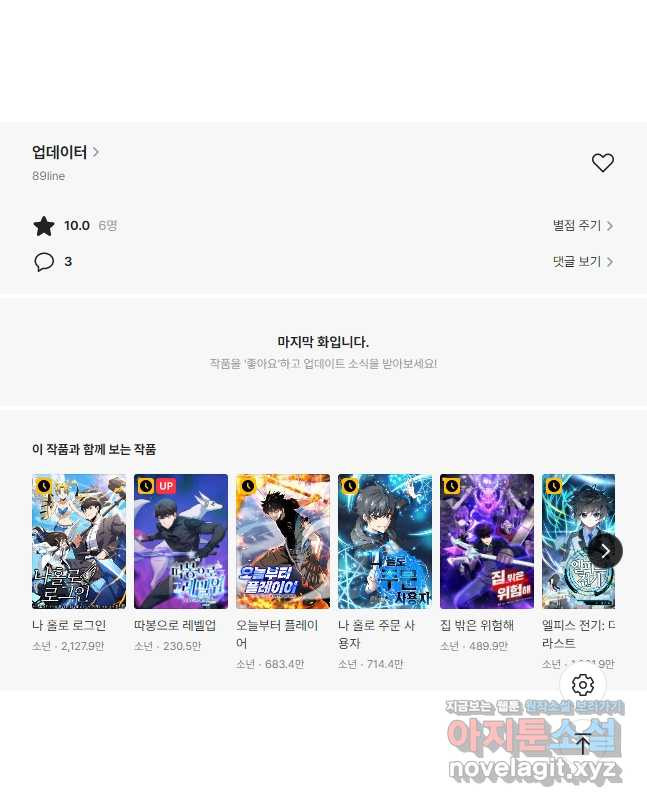Like this webtoon with the heart icon
The width and height of the screenshot is (647, 807).
coord(602,163)
